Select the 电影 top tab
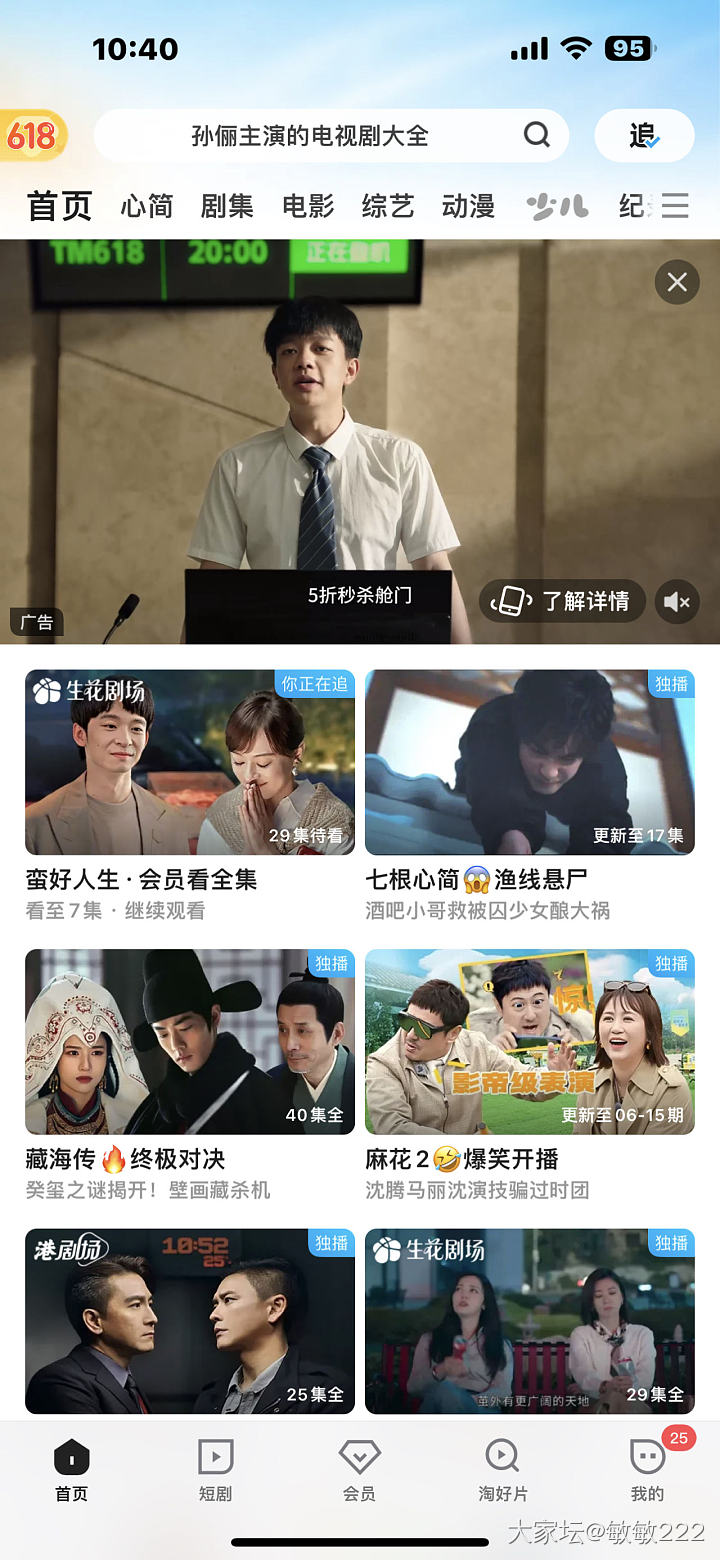The image size is (720, 1560). click(308, 207)
